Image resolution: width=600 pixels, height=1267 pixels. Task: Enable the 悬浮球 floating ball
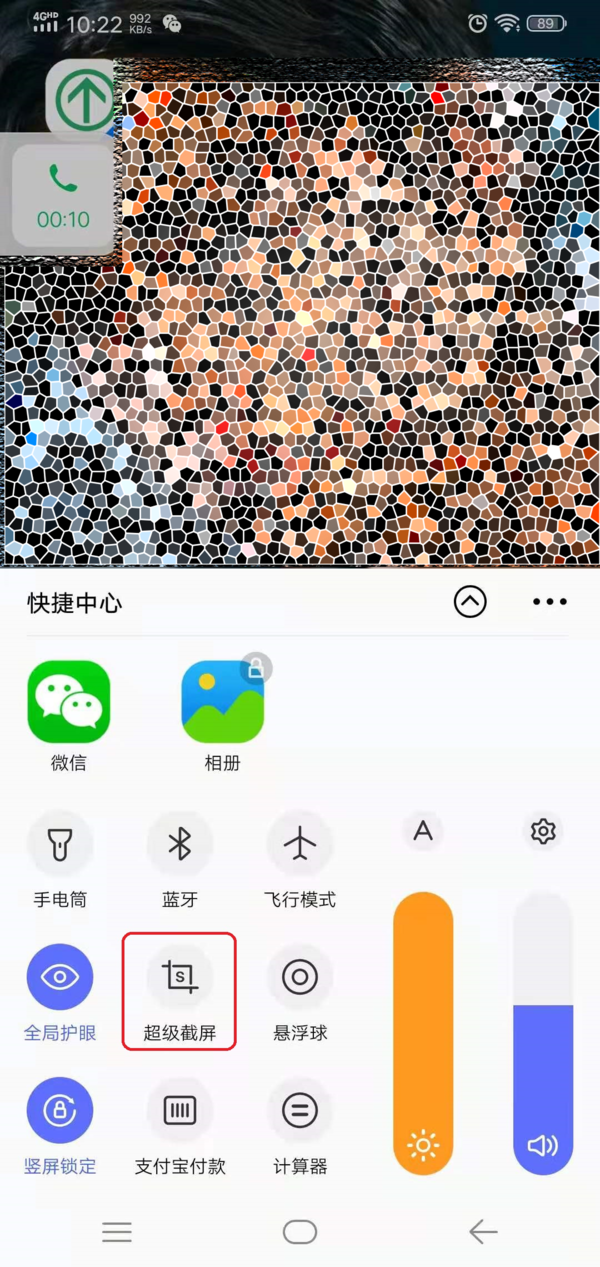pos(300,977)
